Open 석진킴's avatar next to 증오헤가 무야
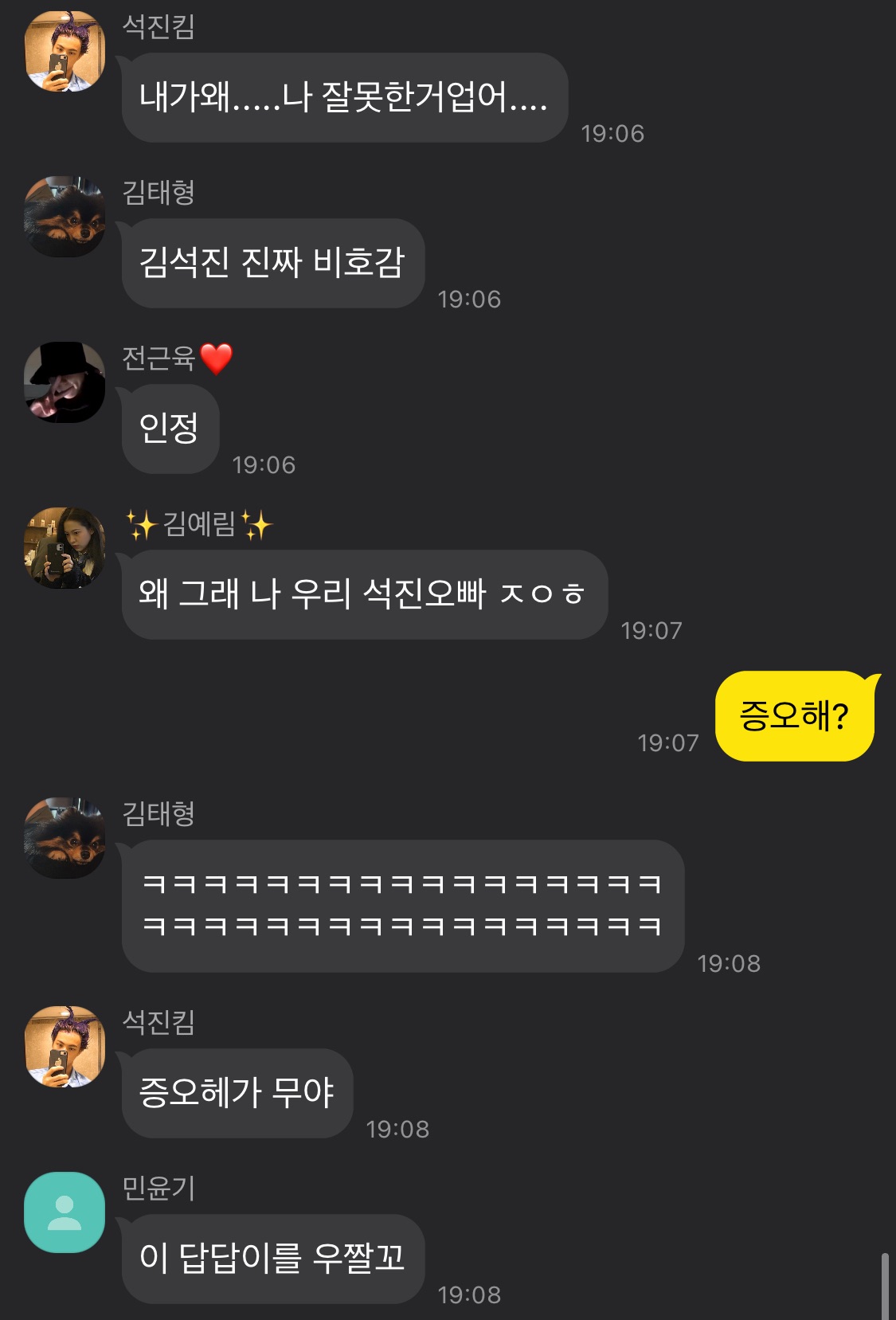This screenshot has width=896, height=1320. click(x=65, y=1046)
